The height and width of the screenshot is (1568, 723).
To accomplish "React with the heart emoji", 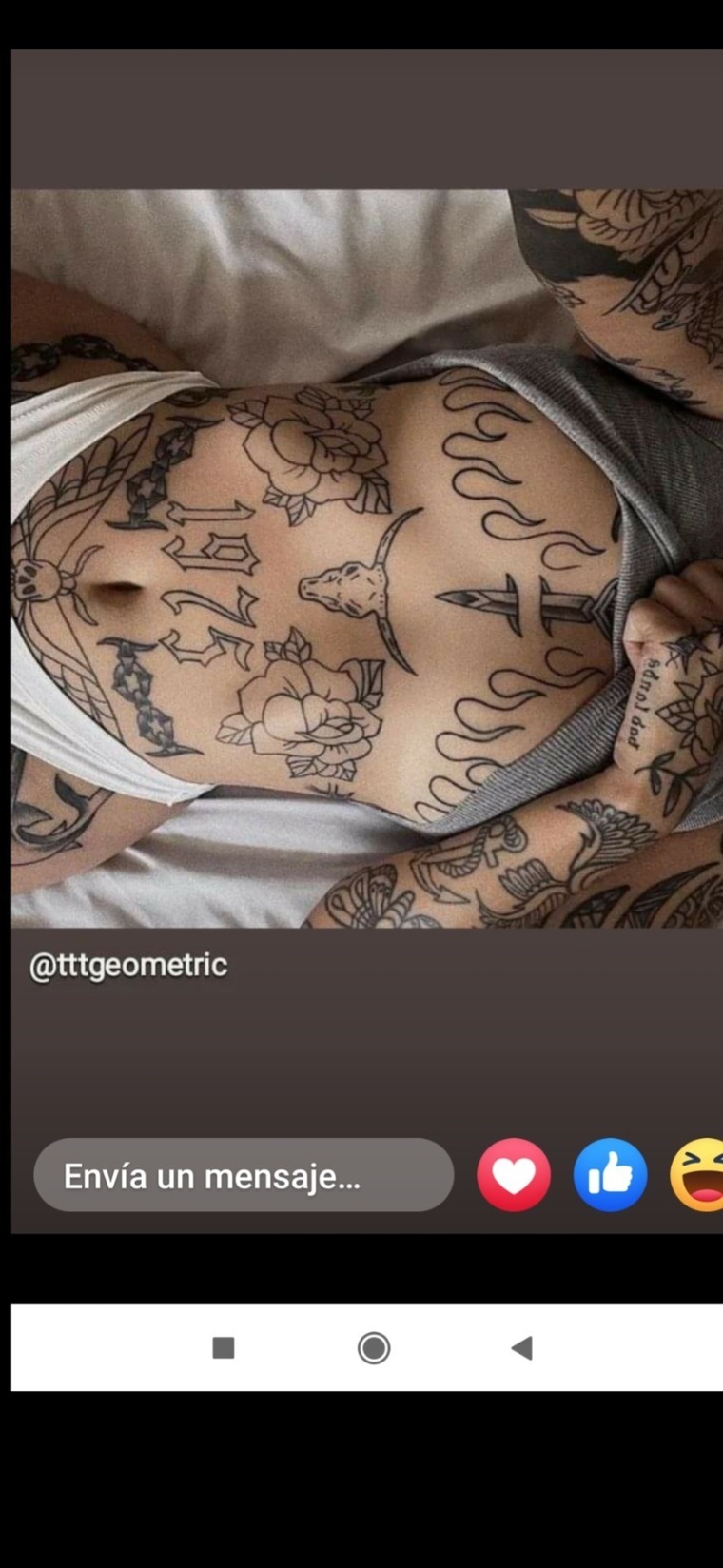I will tap(514, 1175).
